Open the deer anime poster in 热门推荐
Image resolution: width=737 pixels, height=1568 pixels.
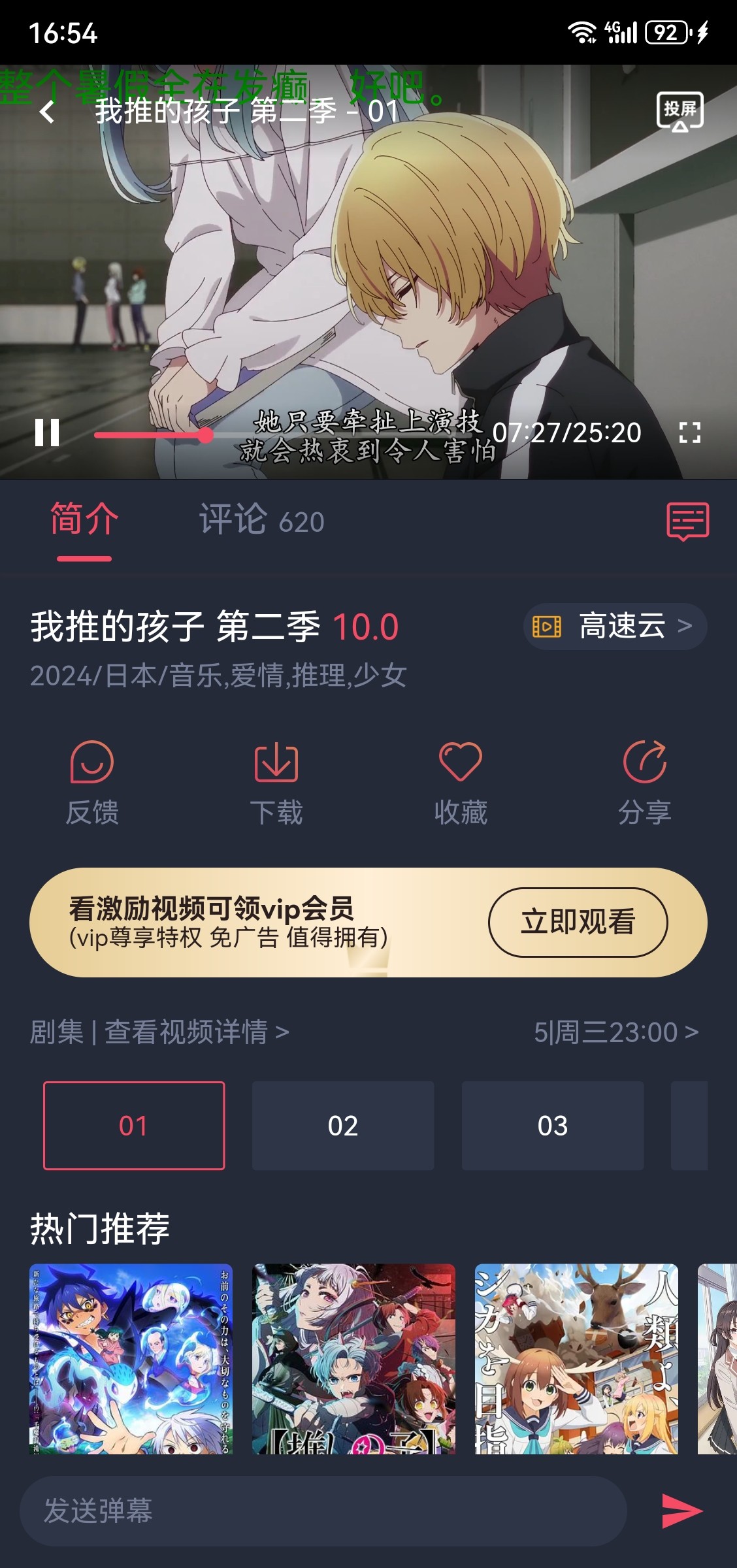(x=576, y=1359)
